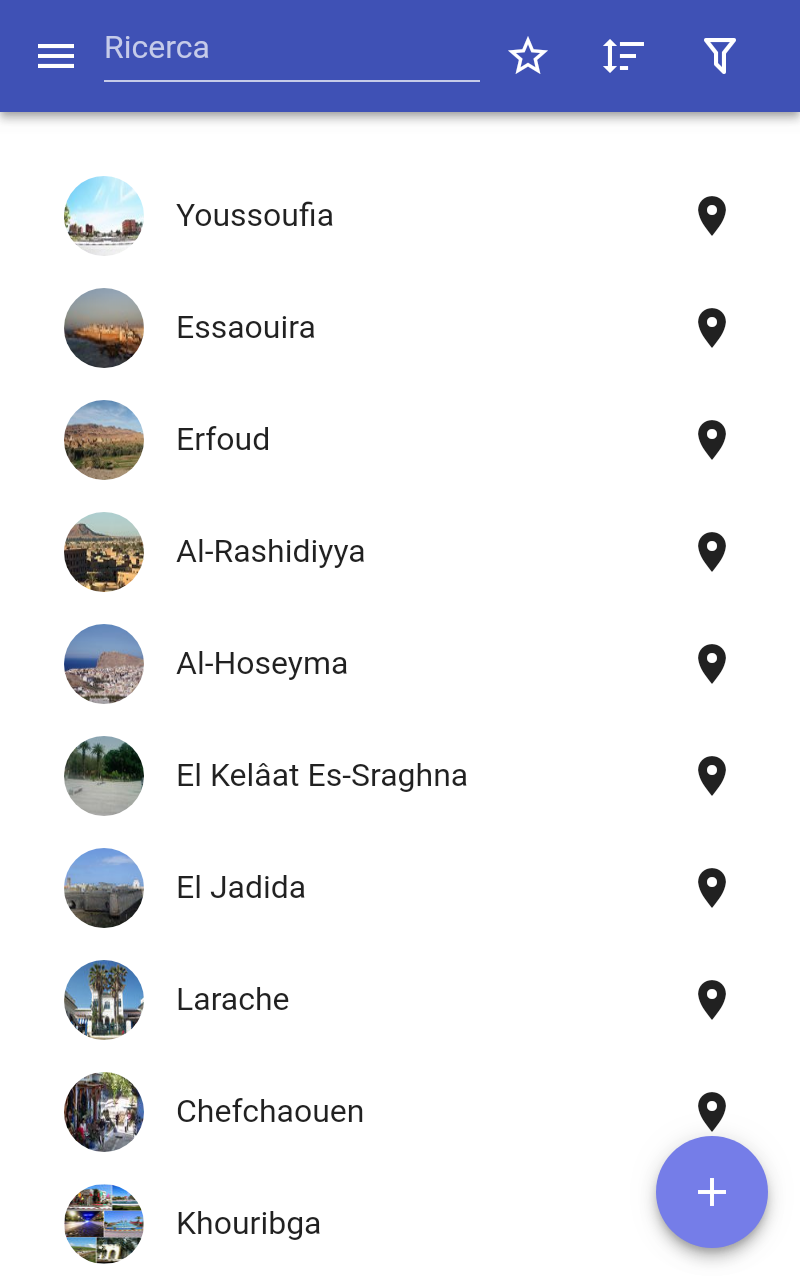This screenshot has height=1280, width=800.
Task: Tap the location pin for Al-Rashidiyya
Action: click(x=711, y=552)
